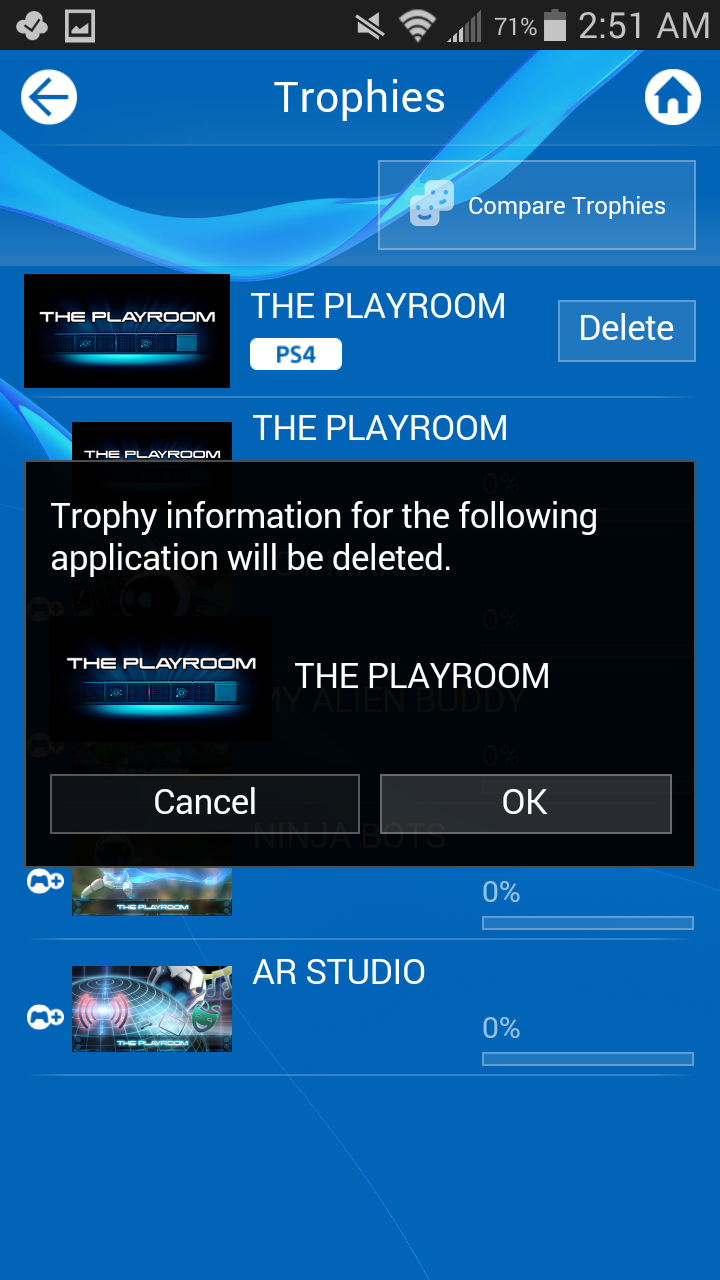This screenshot has height=1280, width=720.
Task: Go back using the arrow icon
Action: click(x=49, y=97)
